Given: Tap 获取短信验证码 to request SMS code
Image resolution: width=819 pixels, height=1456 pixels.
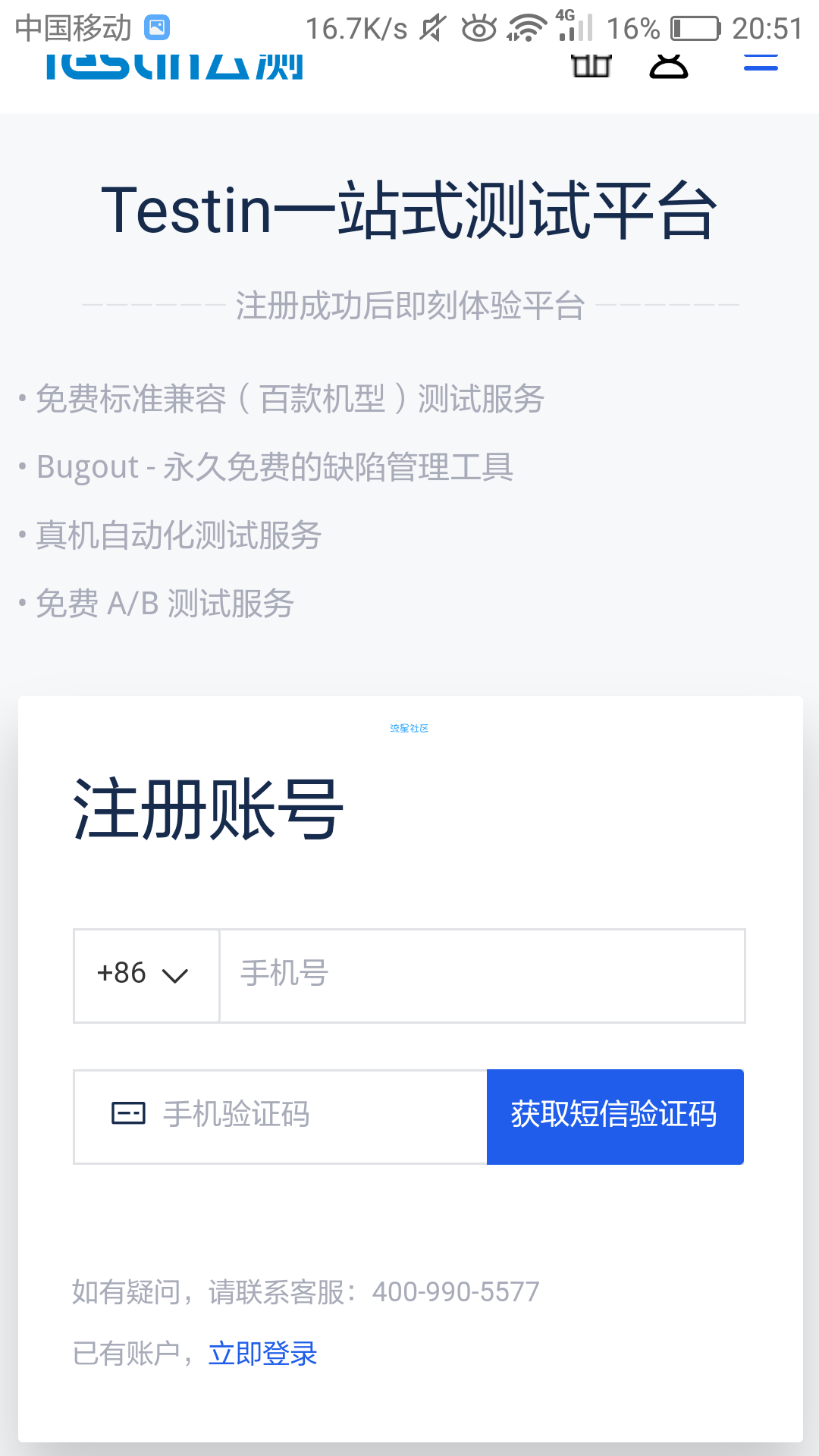Looking at the screenshot, I should (x=615, y=1116).
